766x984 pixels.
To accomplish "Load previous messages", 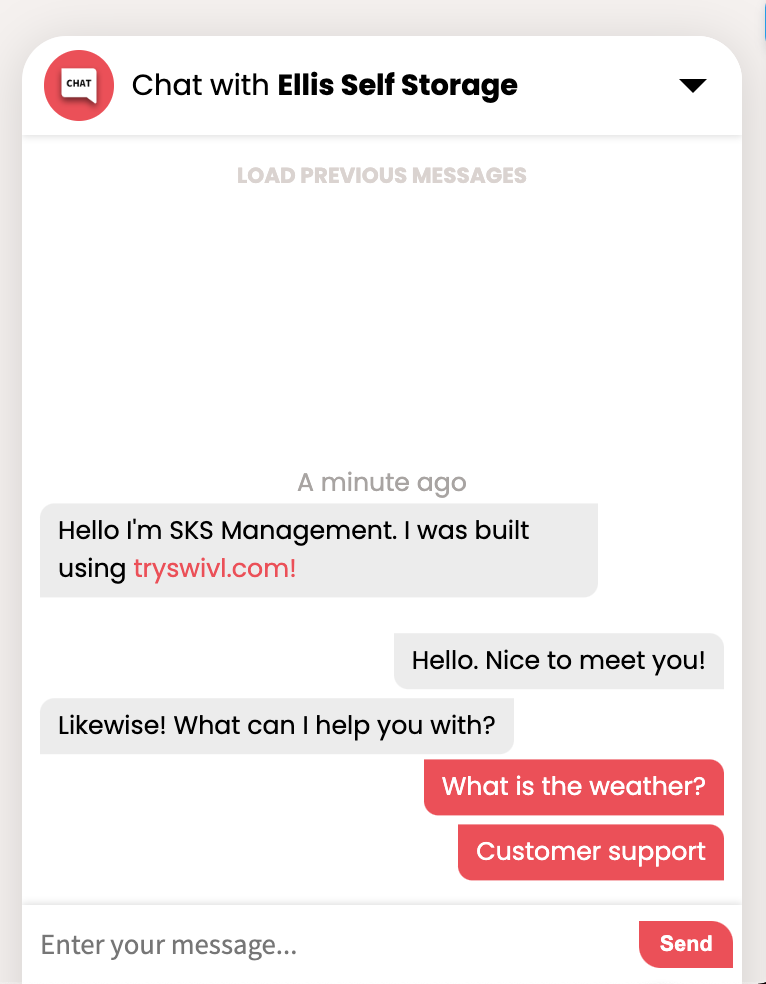I will [381, 176].
